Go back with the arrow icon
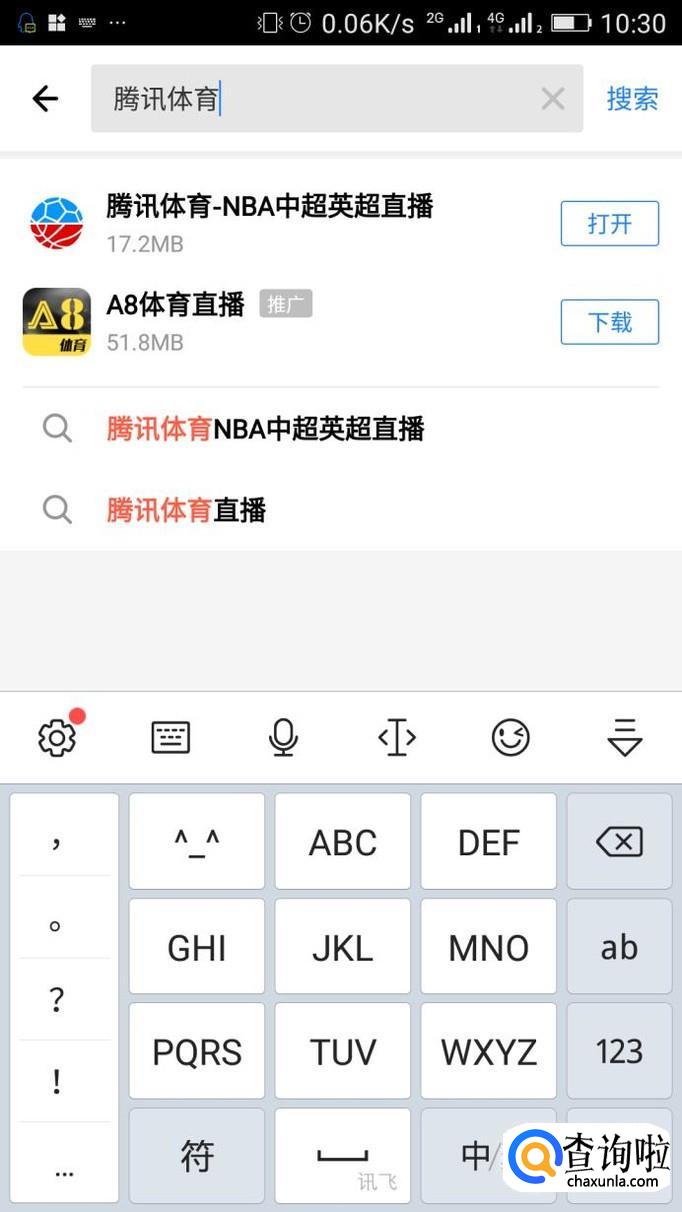682x1212 pixels. click(45, 98)
